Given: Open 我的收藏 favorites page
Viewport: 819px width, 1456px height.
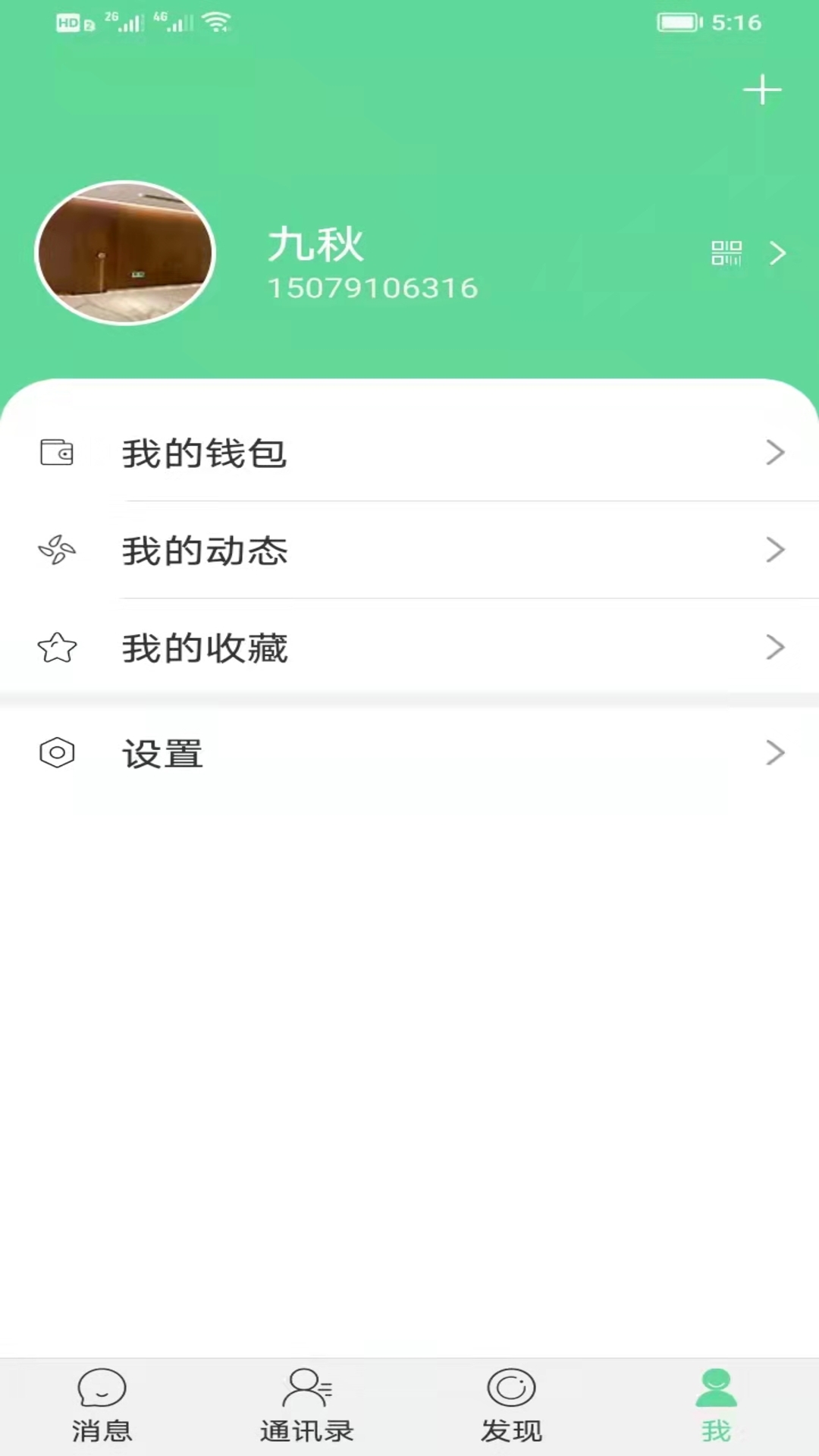Looking at the screenshot, I should [205, 648].
